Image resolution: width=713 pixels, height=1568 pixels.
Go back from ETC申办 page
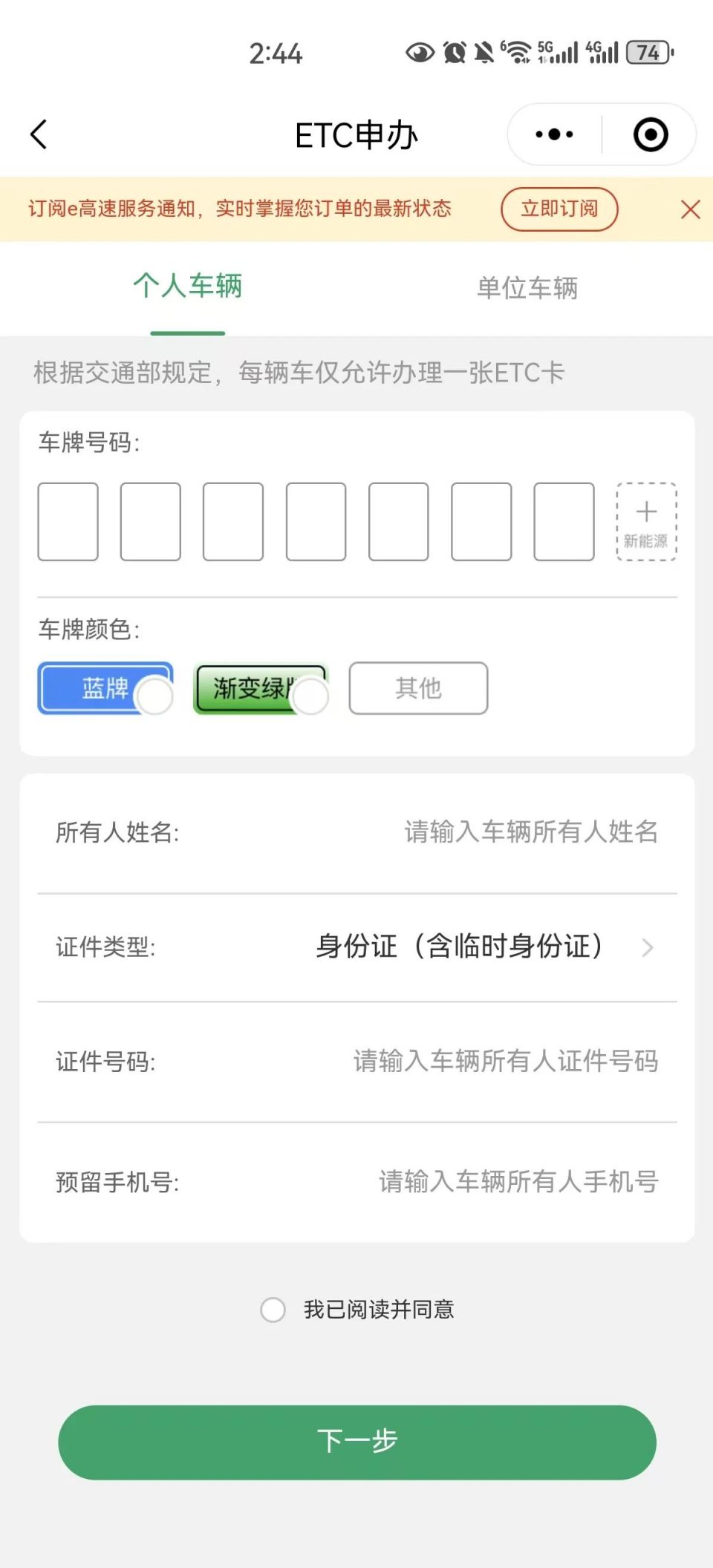39,135
